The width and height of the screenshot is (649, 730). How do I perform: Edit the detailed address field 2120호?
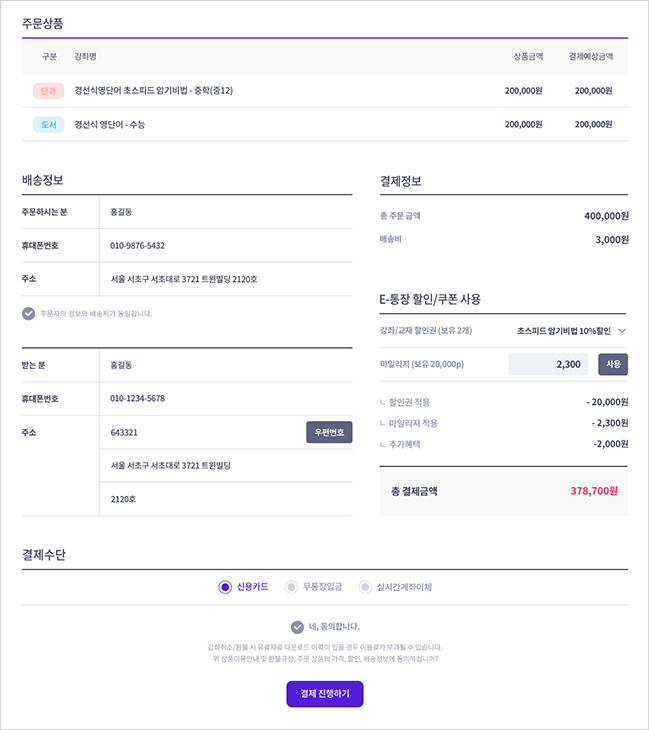pyautogui.click(x=225, y=498)
